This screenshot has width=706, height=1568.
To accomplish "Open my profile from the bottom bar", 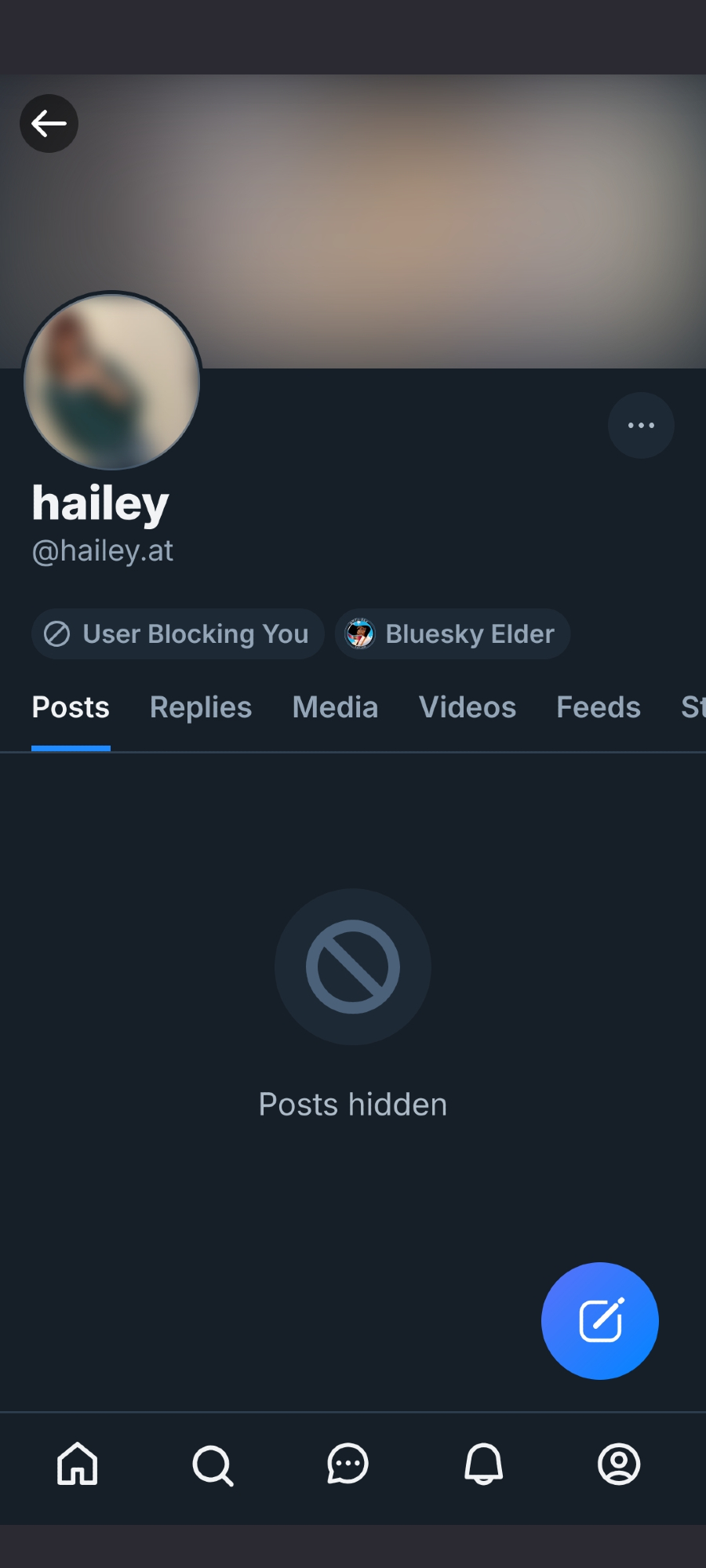I will tap(619, 1464).
